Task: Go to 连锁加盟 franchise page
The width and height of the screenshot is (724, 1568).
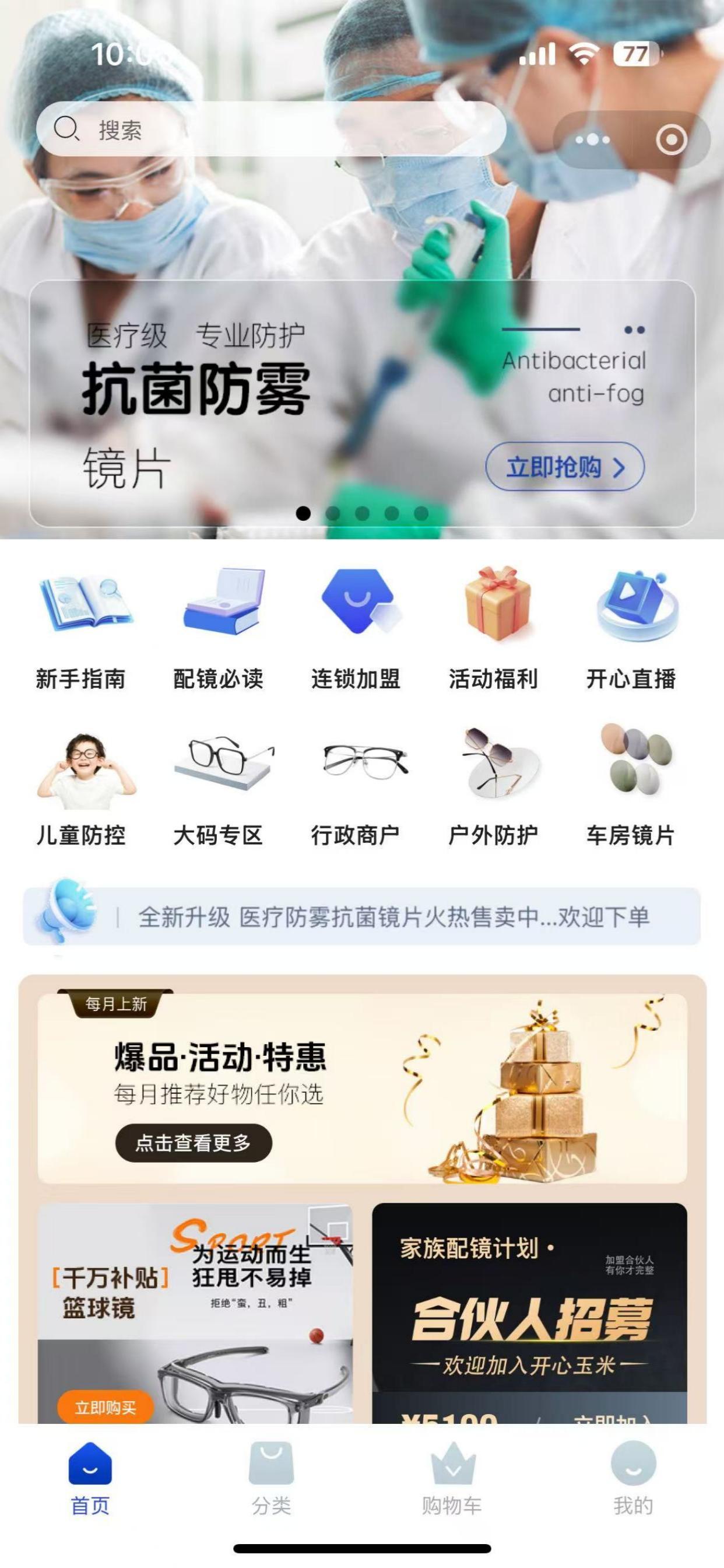Action: coord(356,627)
